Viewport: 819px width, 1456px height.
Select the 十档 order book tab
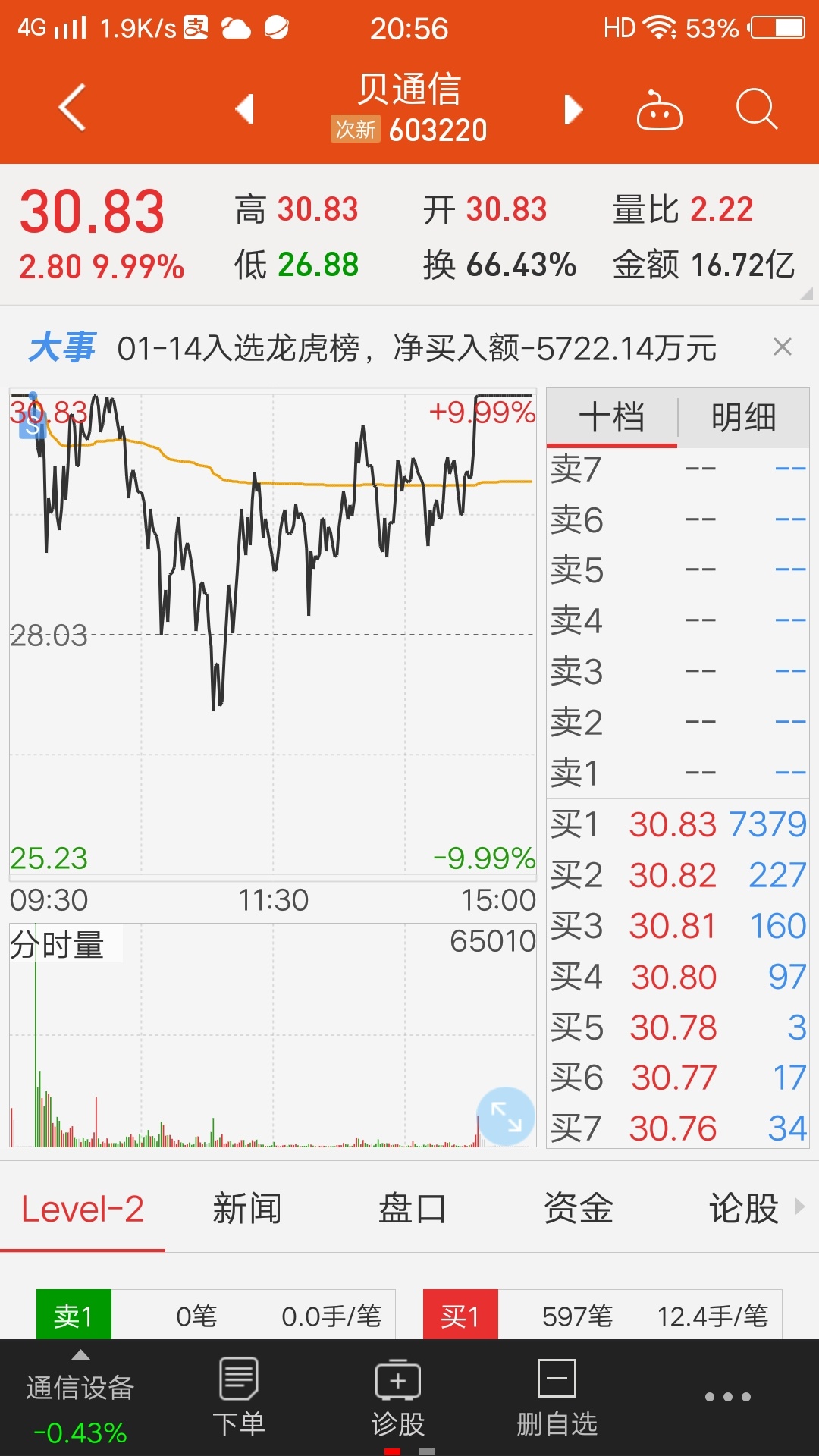(611, 418)
